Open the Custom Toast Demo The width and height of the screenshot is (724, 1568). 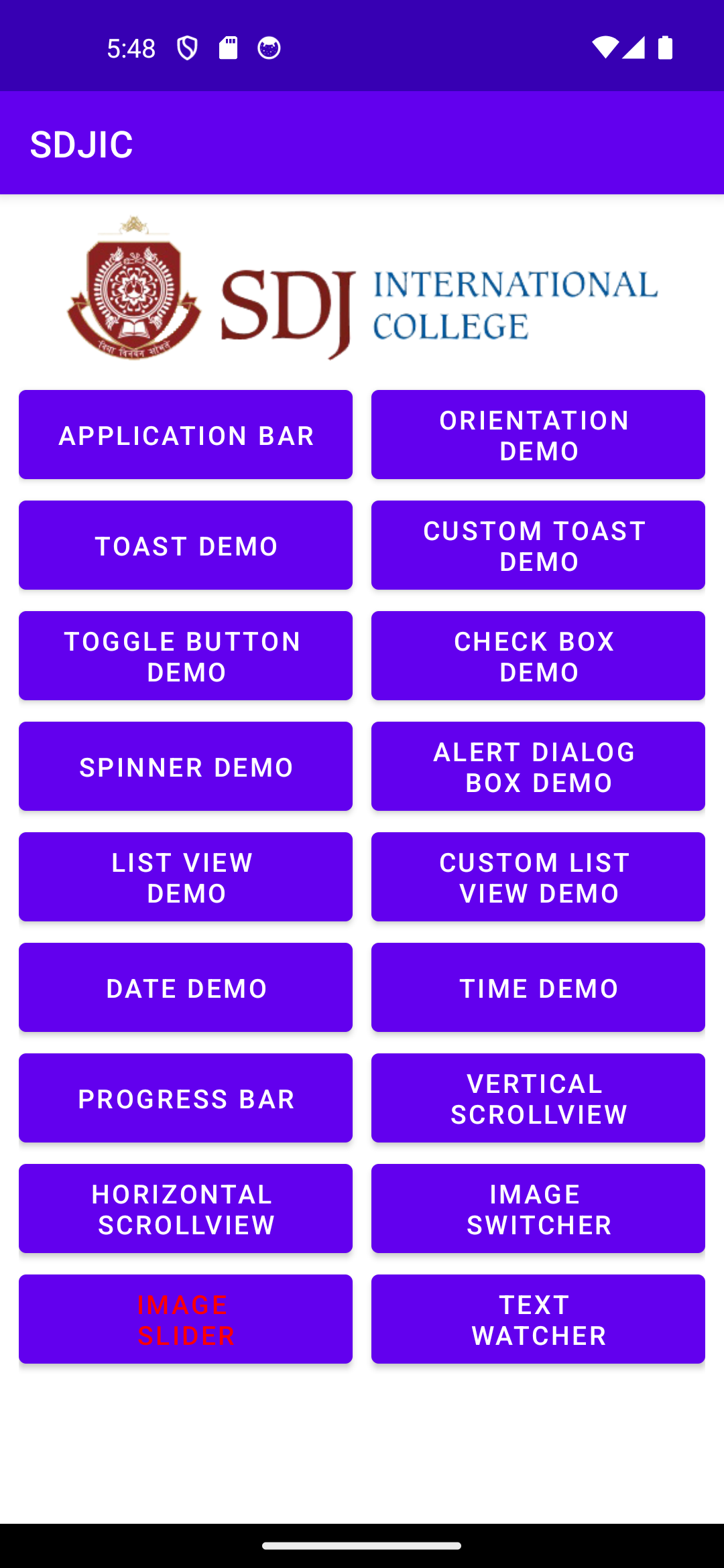point(537,545)
